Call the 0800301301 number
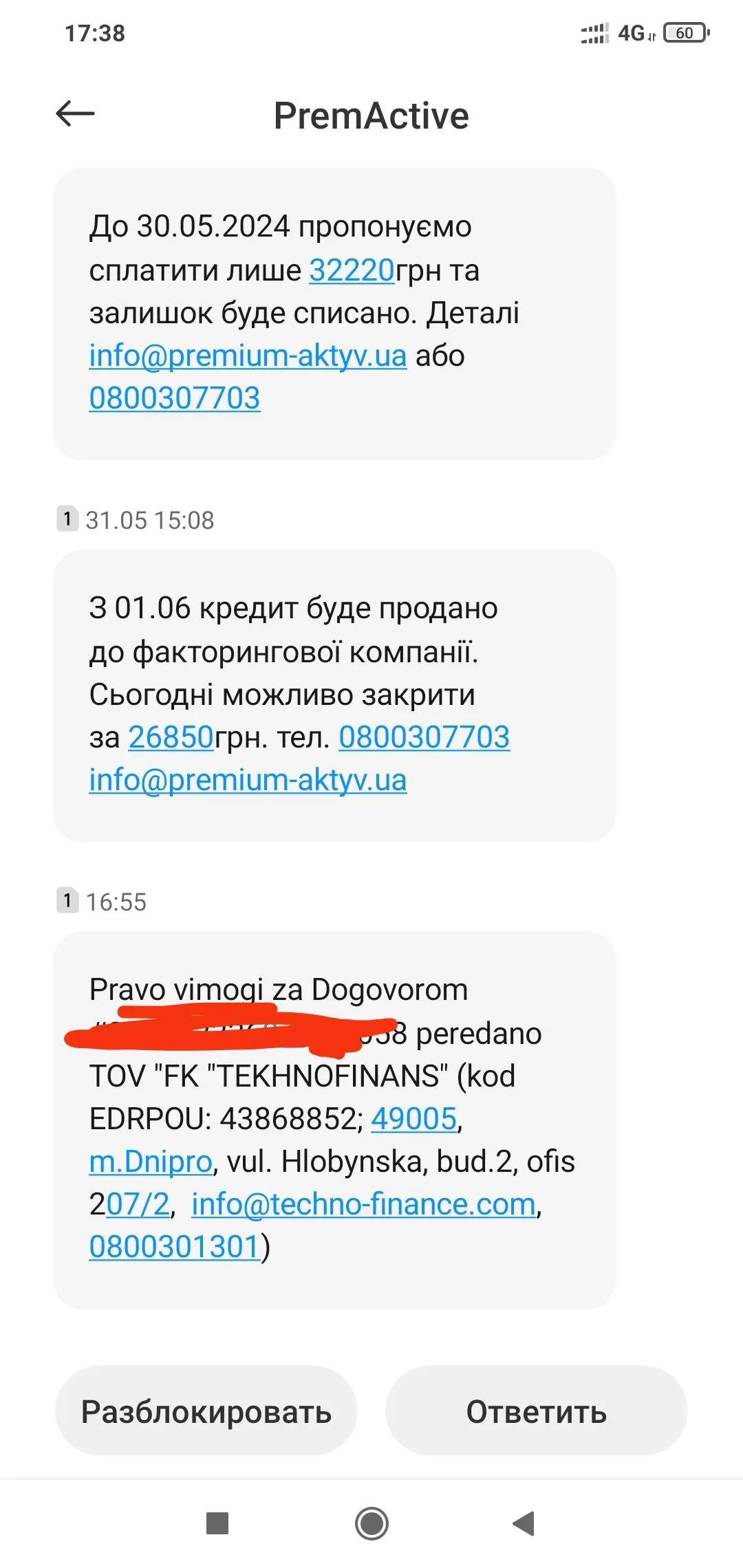 pyautogui.click(x=175, y=1247)
